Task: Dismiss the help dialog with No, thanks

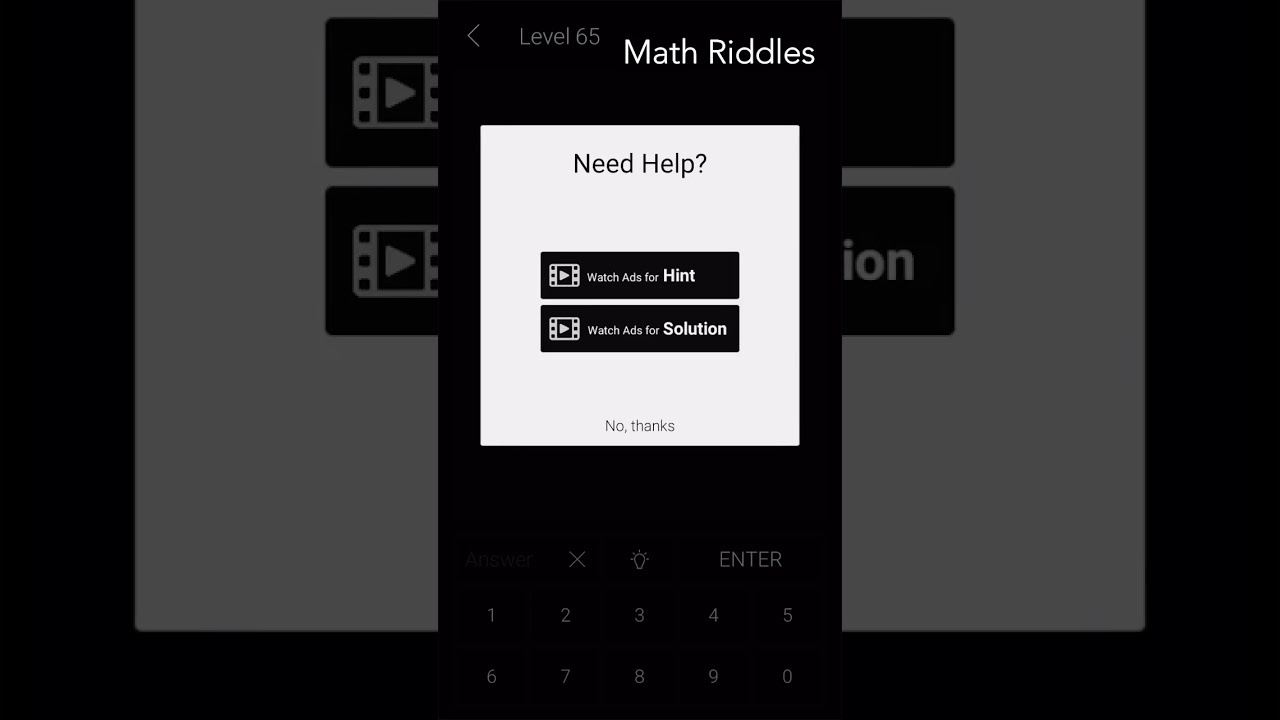Action: (x=639, y=426)
